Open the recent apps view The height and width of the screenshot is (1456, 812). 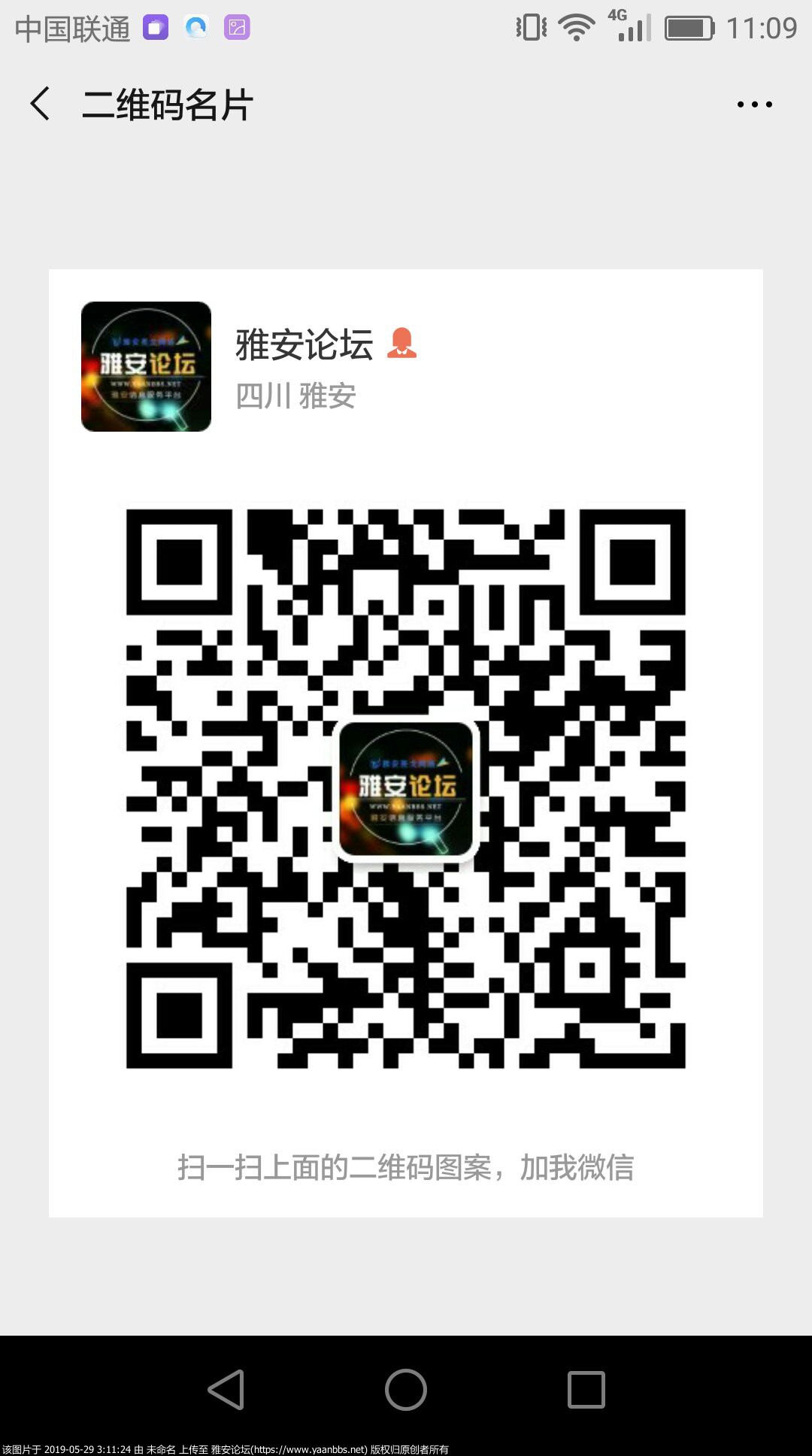tap(586, 1389)
